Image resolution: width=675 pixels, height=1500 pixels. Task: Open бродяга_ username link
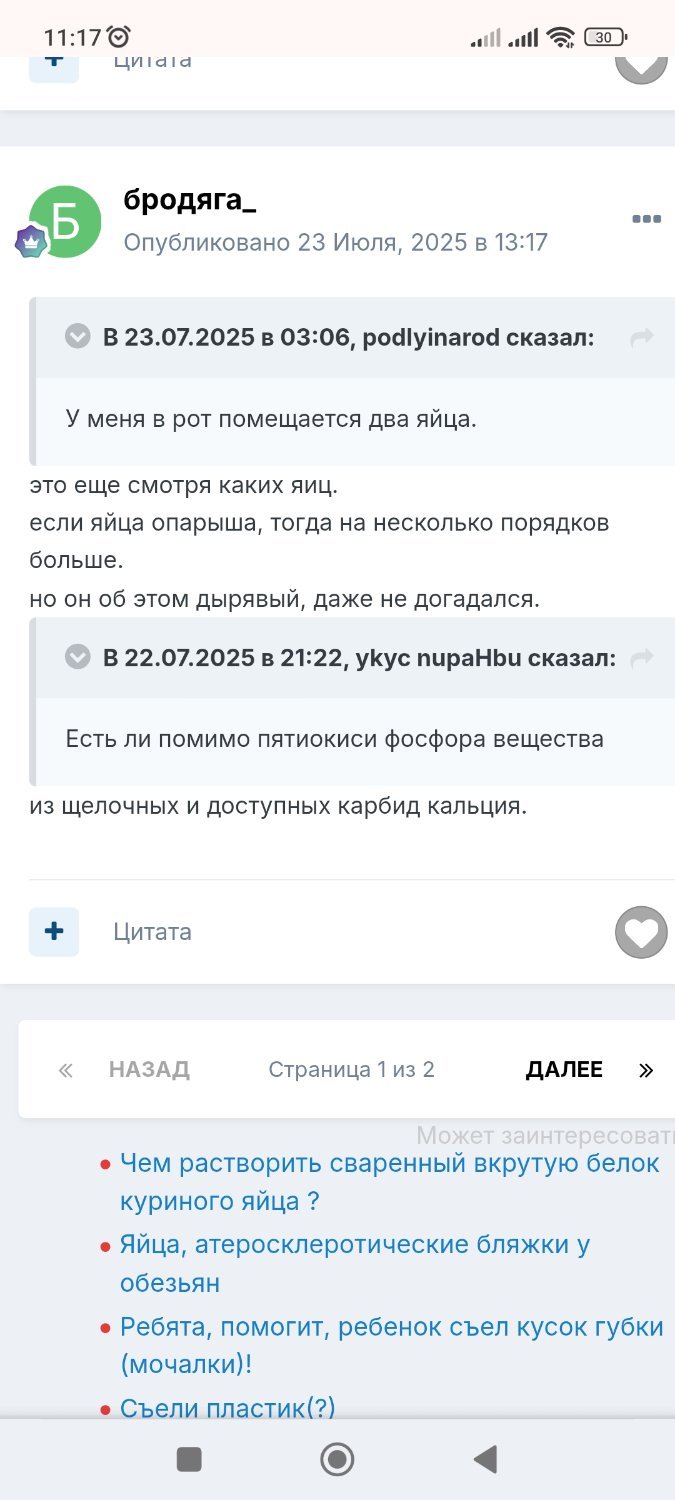click(189, 200)
